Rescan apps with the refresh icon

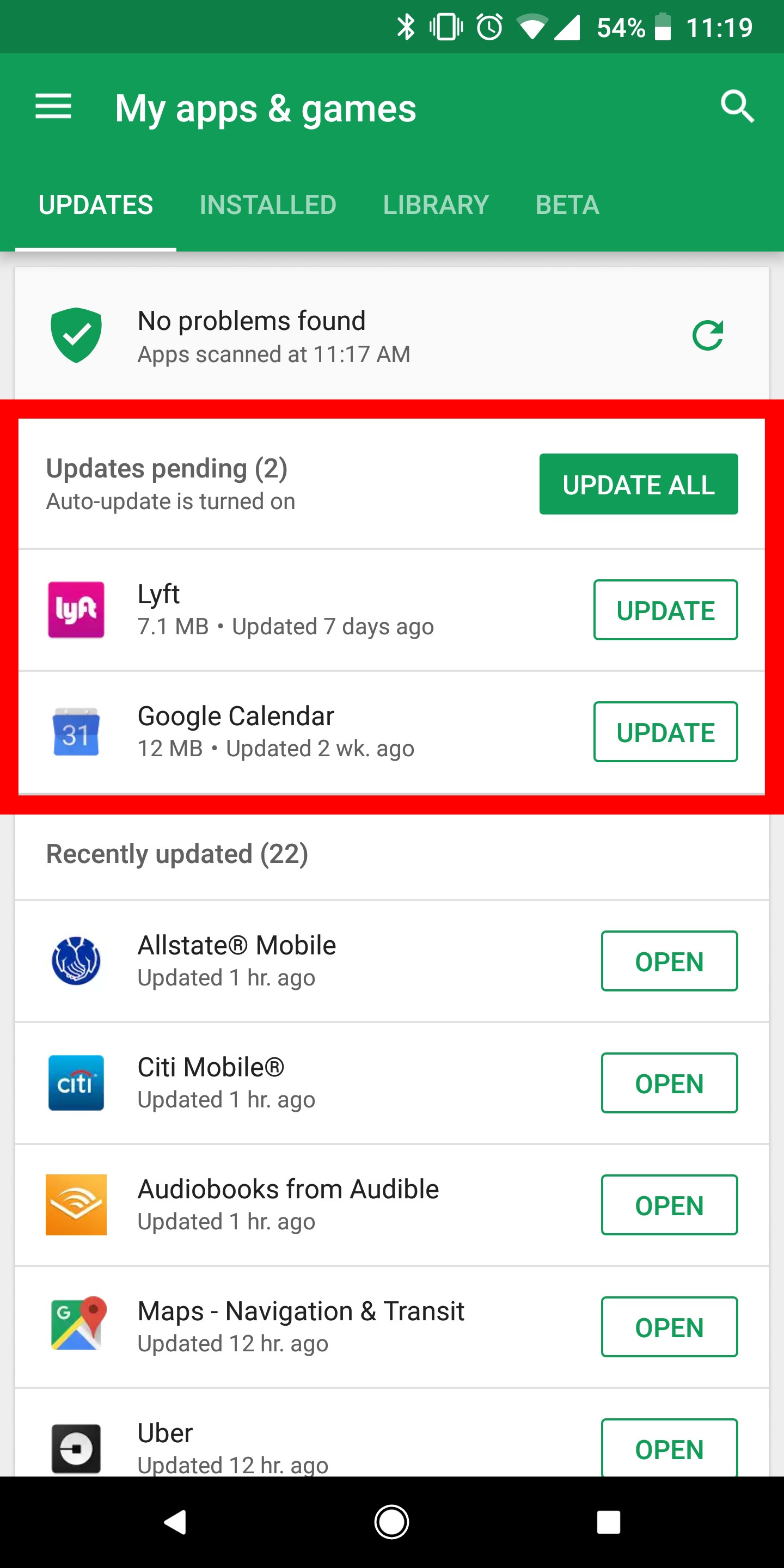click(707, 335)
